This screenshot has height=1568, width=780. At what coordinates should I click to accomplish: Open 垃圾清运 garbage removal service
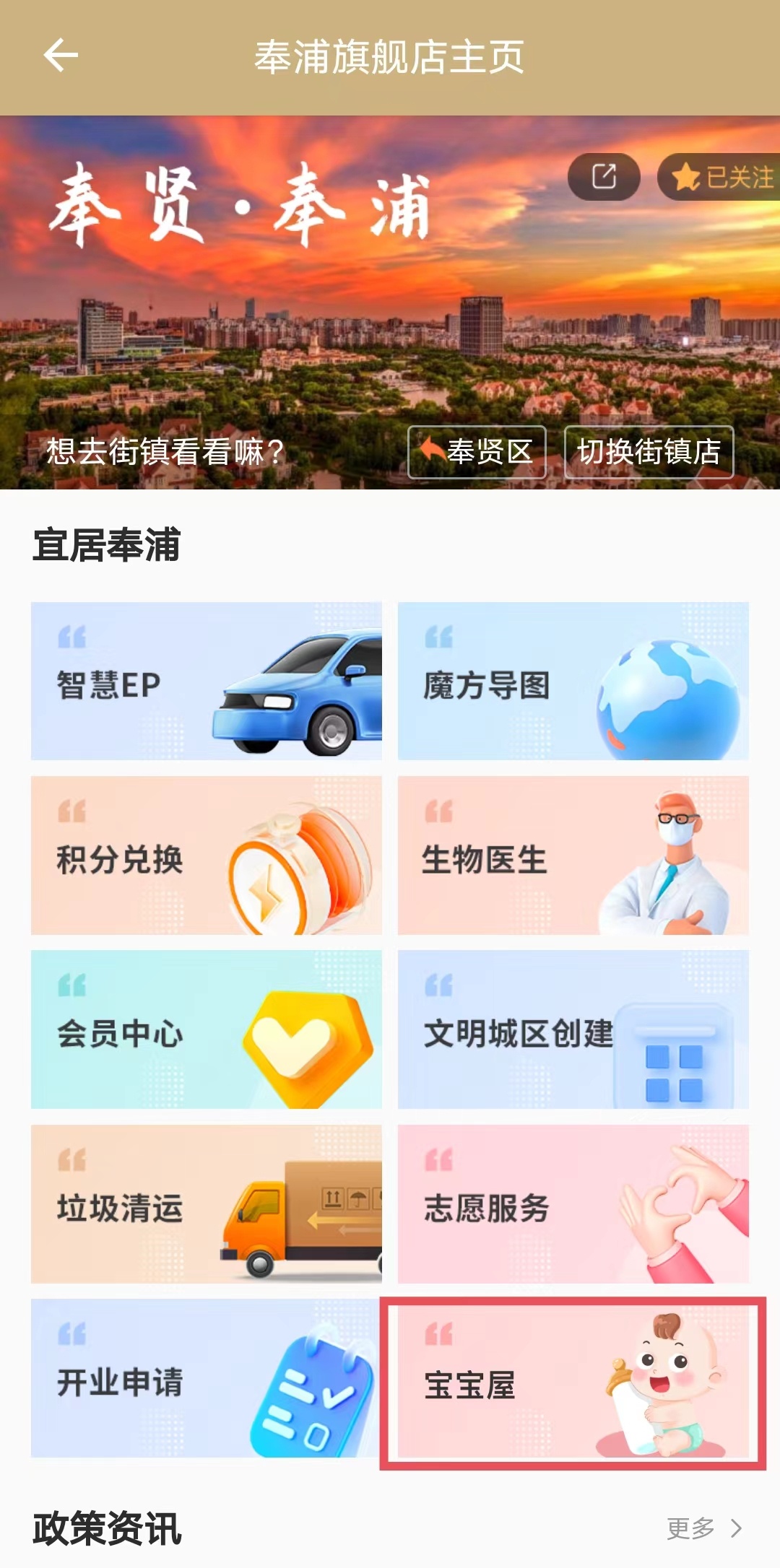207,1204
